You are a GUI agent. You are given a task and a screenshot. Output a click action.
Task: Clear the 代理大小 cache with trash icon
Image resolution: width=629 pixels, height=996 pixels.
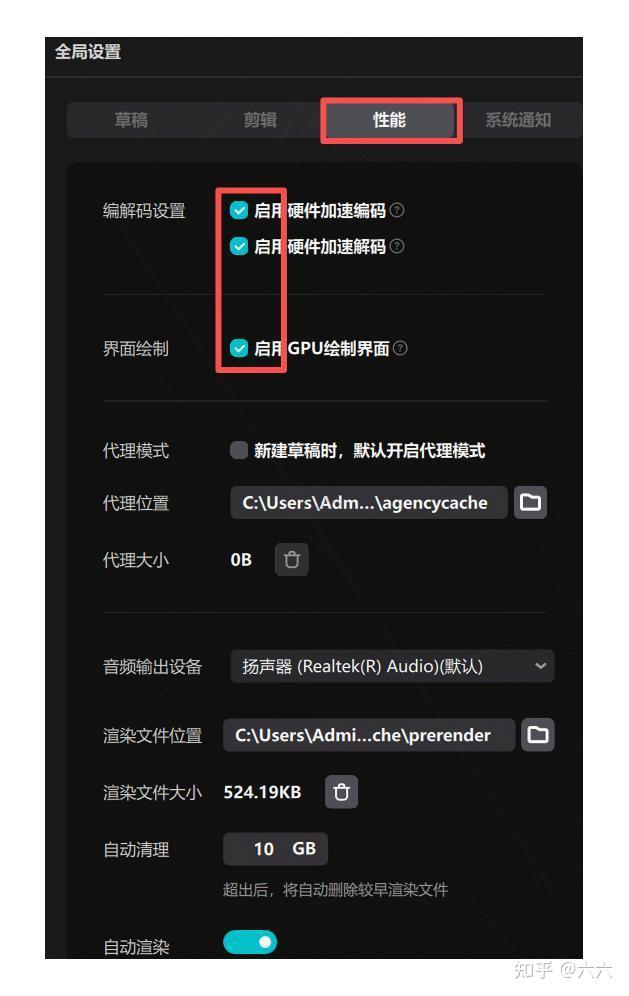292,560
